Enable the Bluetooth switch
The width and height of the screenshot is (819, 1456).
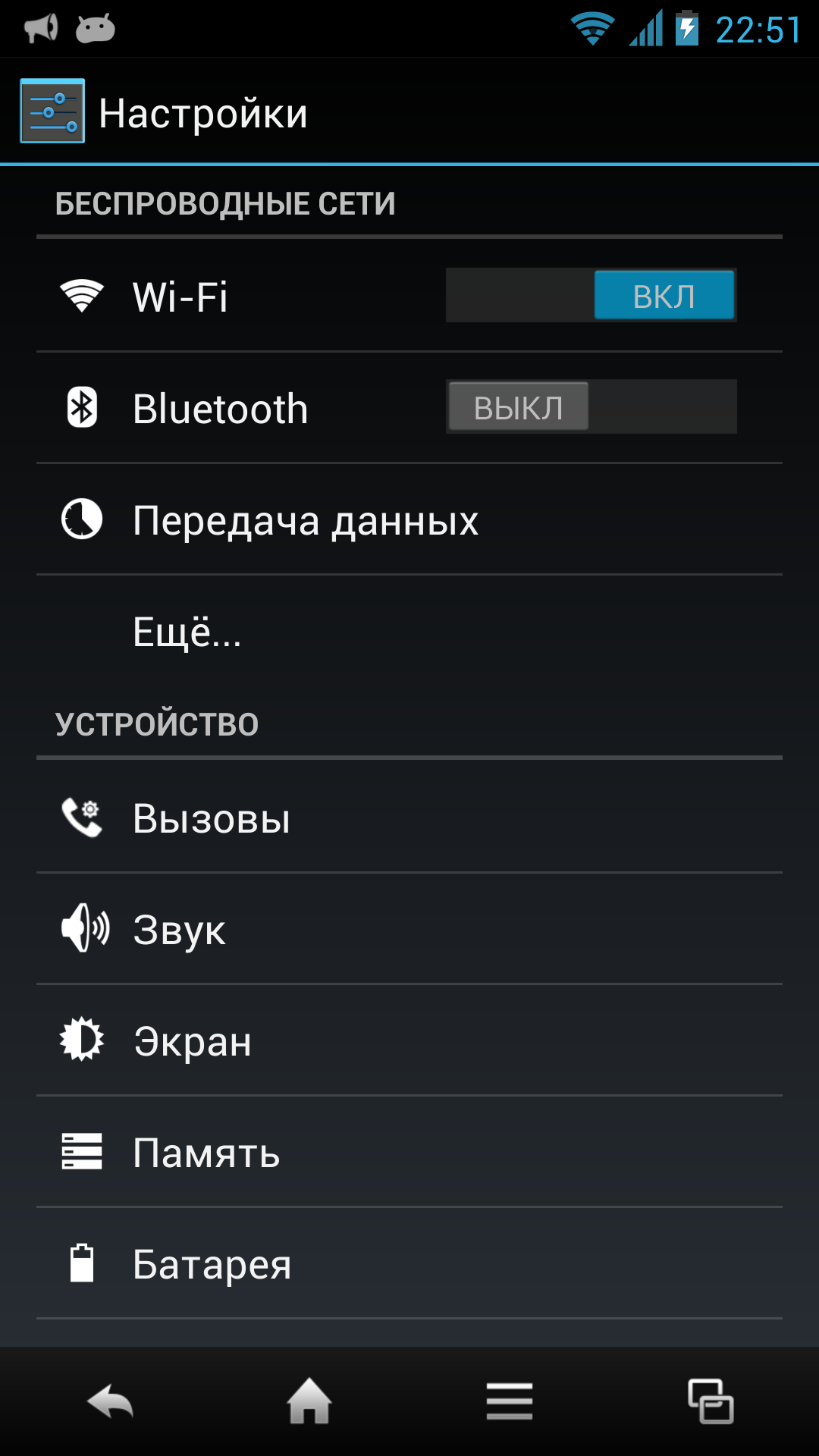(591, 407)
